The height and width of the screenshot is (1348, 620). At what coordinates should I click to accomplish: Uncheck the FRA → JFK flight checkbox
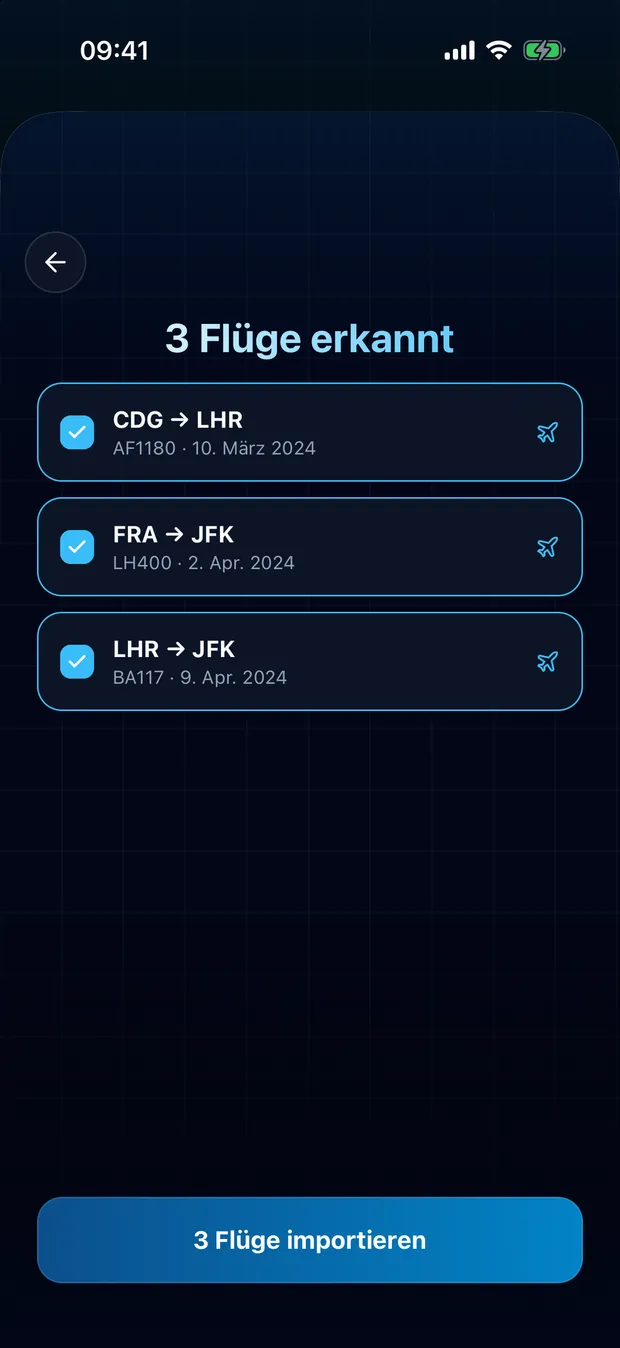tap(77, 547)
